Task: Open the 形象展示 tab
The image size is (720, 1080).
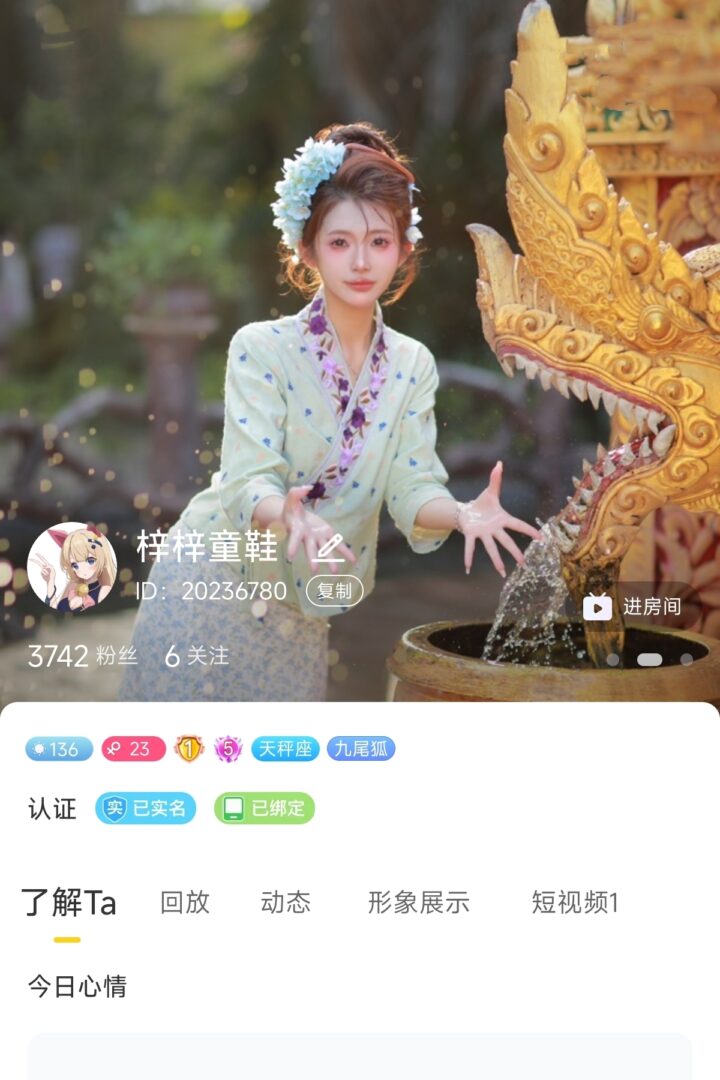Action: point(418,902)
